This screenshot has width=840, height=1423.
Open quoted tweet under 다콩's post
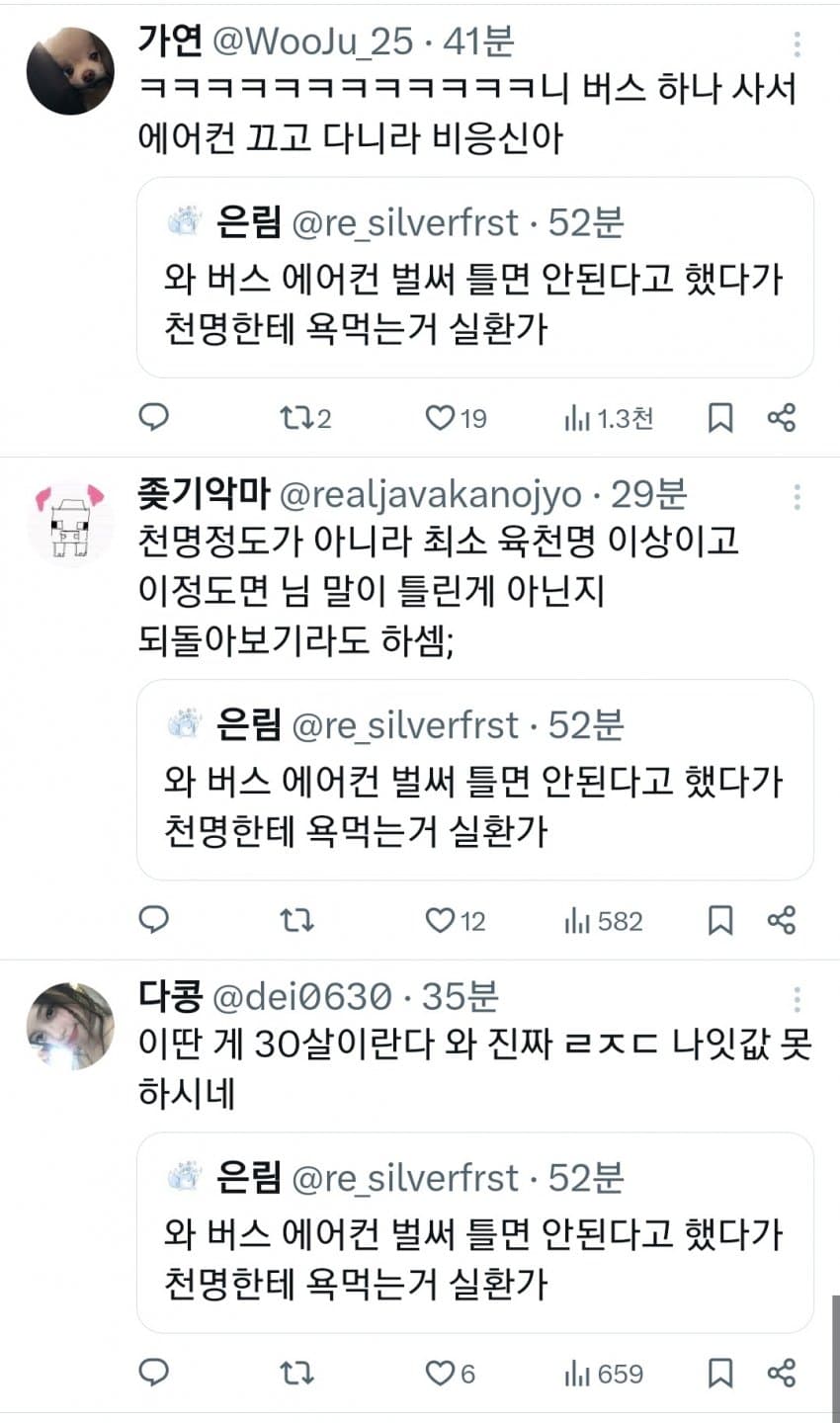[474, 1233]
